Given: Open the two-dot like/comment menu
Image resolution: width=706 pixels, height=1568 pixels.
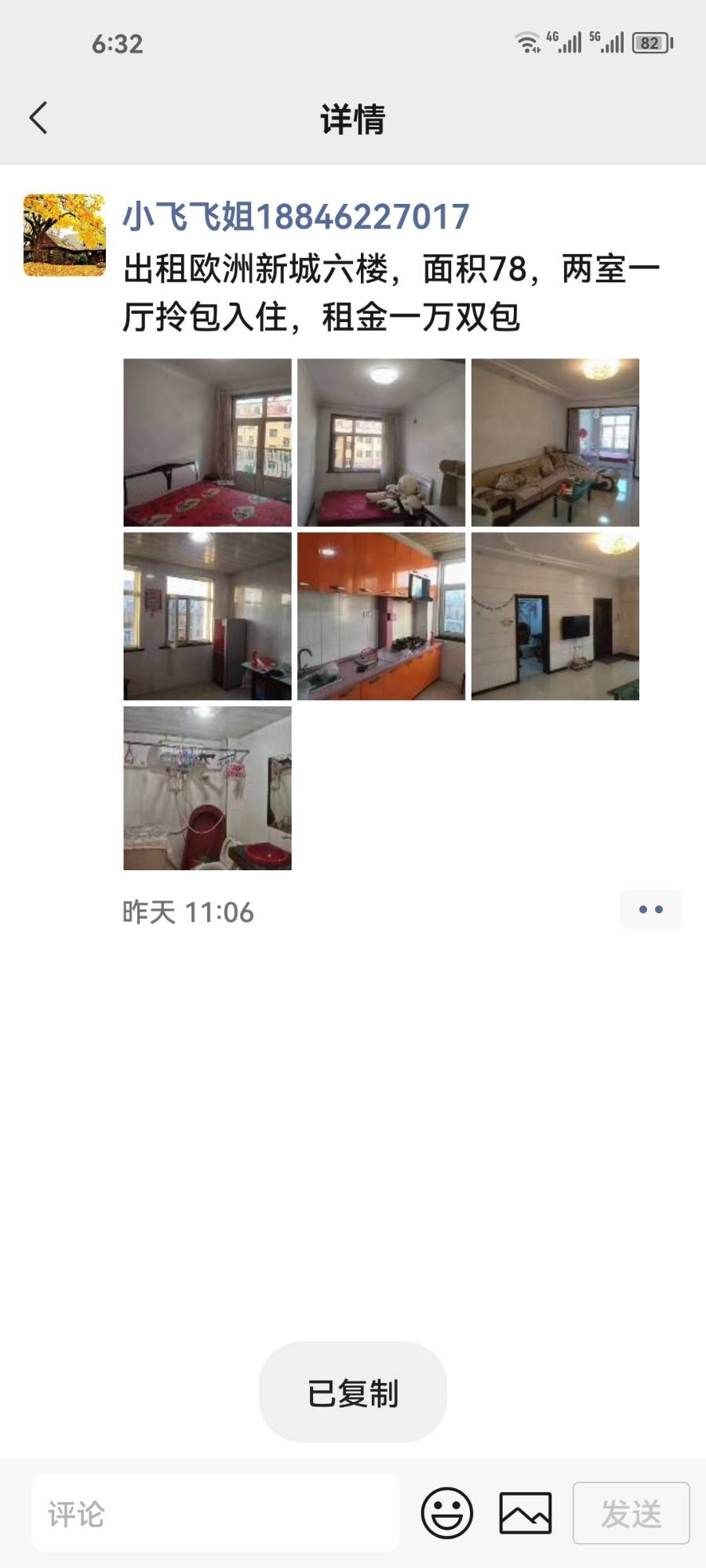Looking at the screenshot, I should [x=650, y=909].
